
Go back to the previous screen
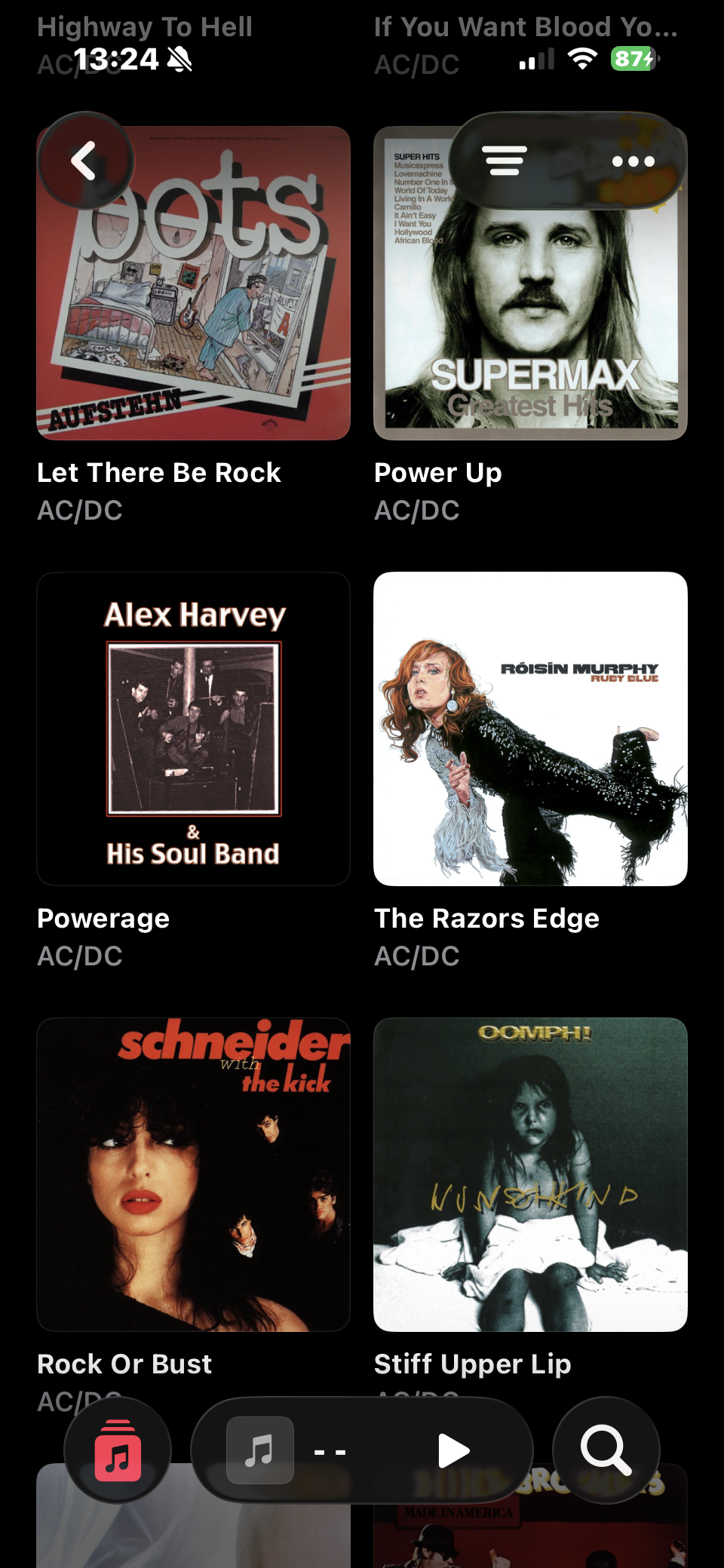pyautogui.click(x=85, y=161)
